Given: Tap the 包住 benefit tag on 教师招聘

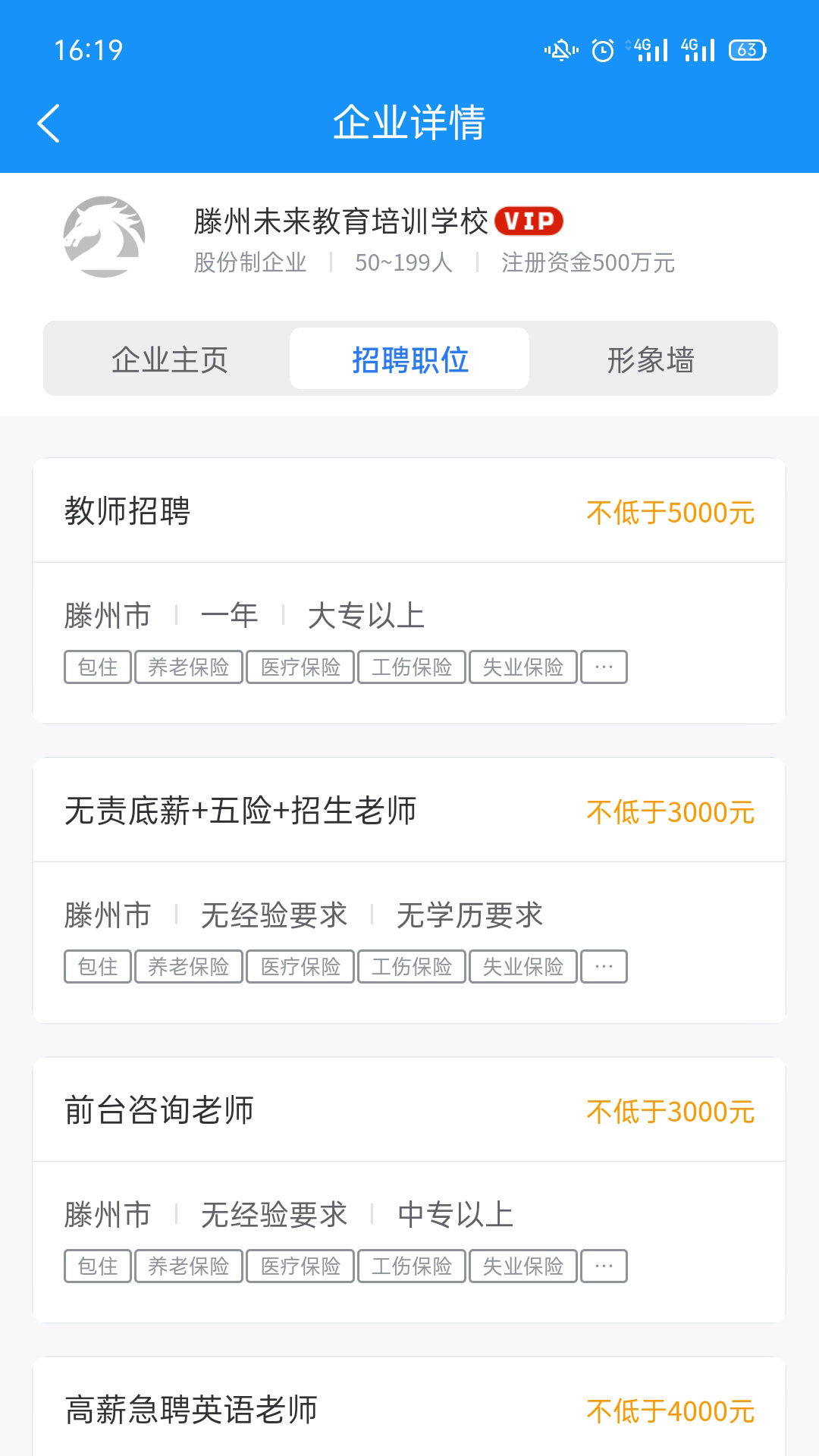Looking at the screenshot, I should click(96, 667).
